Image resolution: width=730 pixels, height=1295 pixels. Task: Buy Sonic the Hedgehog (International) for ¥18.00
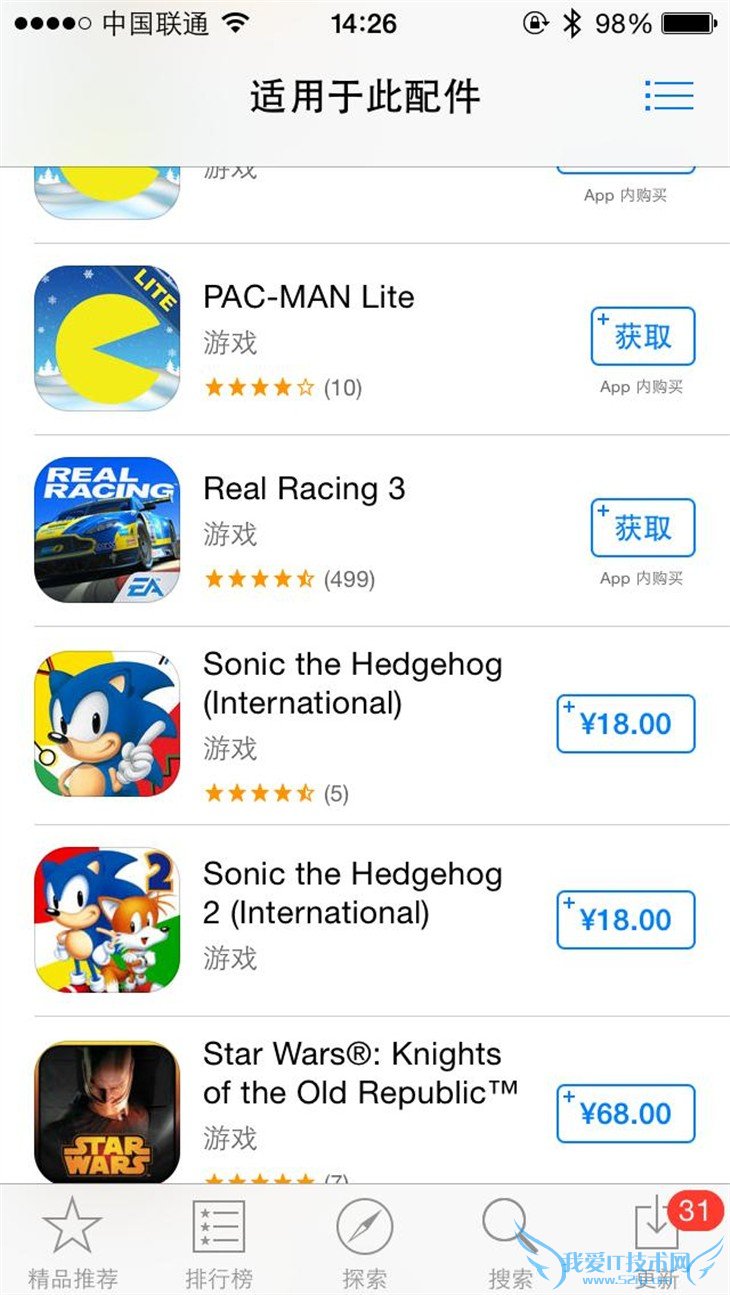[625, 724]
